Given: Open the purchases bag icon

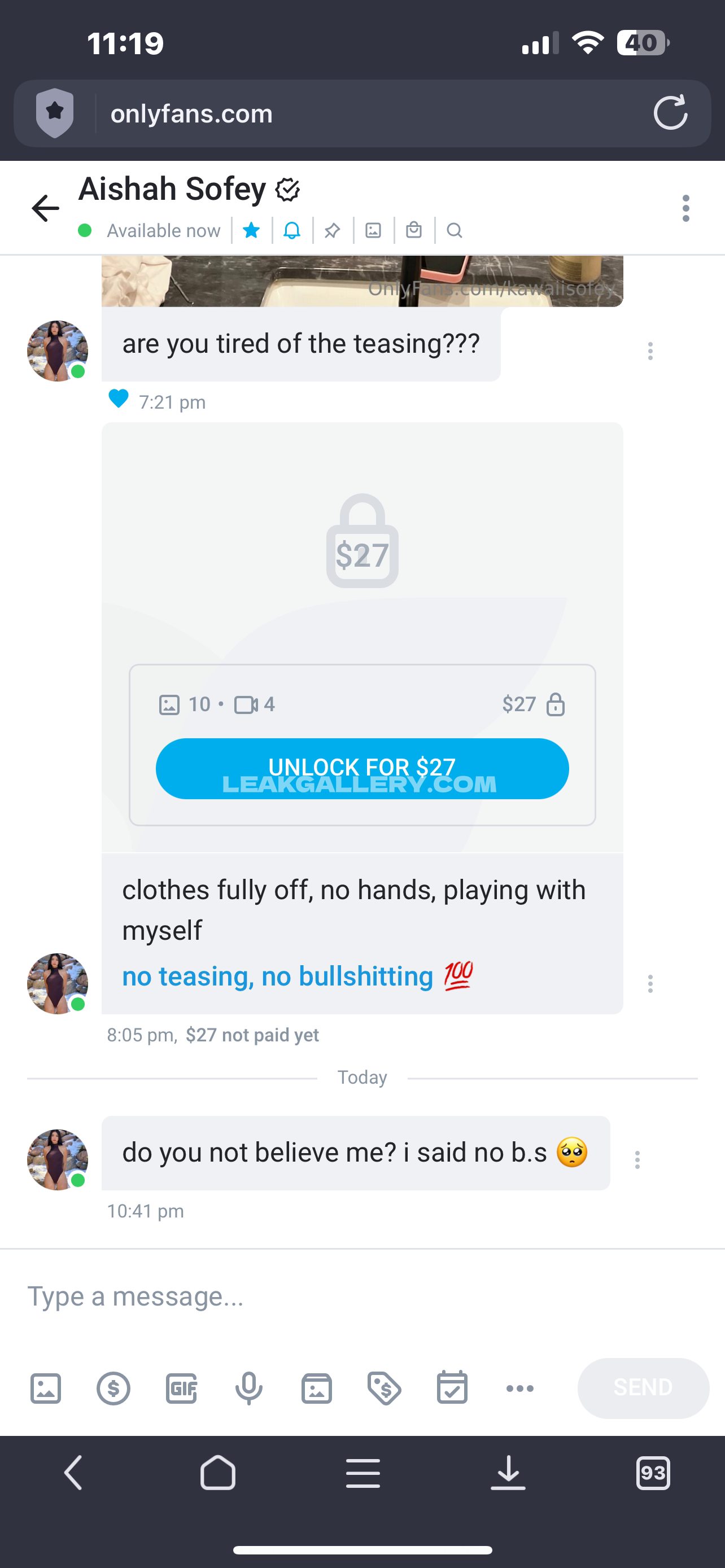Looking at the screenshot, I should (x=414, y=230).
